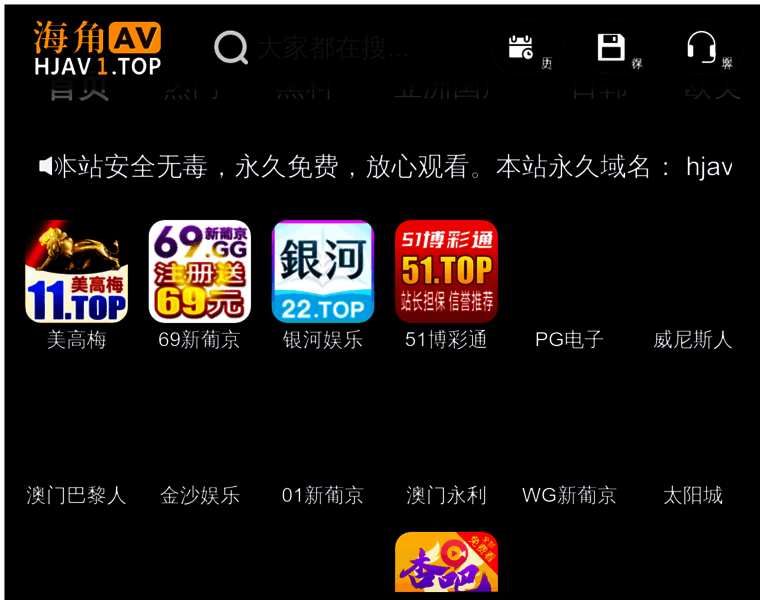The image size is (760, 600).
Task: Open the 太阳城 link
Action: 692,495
